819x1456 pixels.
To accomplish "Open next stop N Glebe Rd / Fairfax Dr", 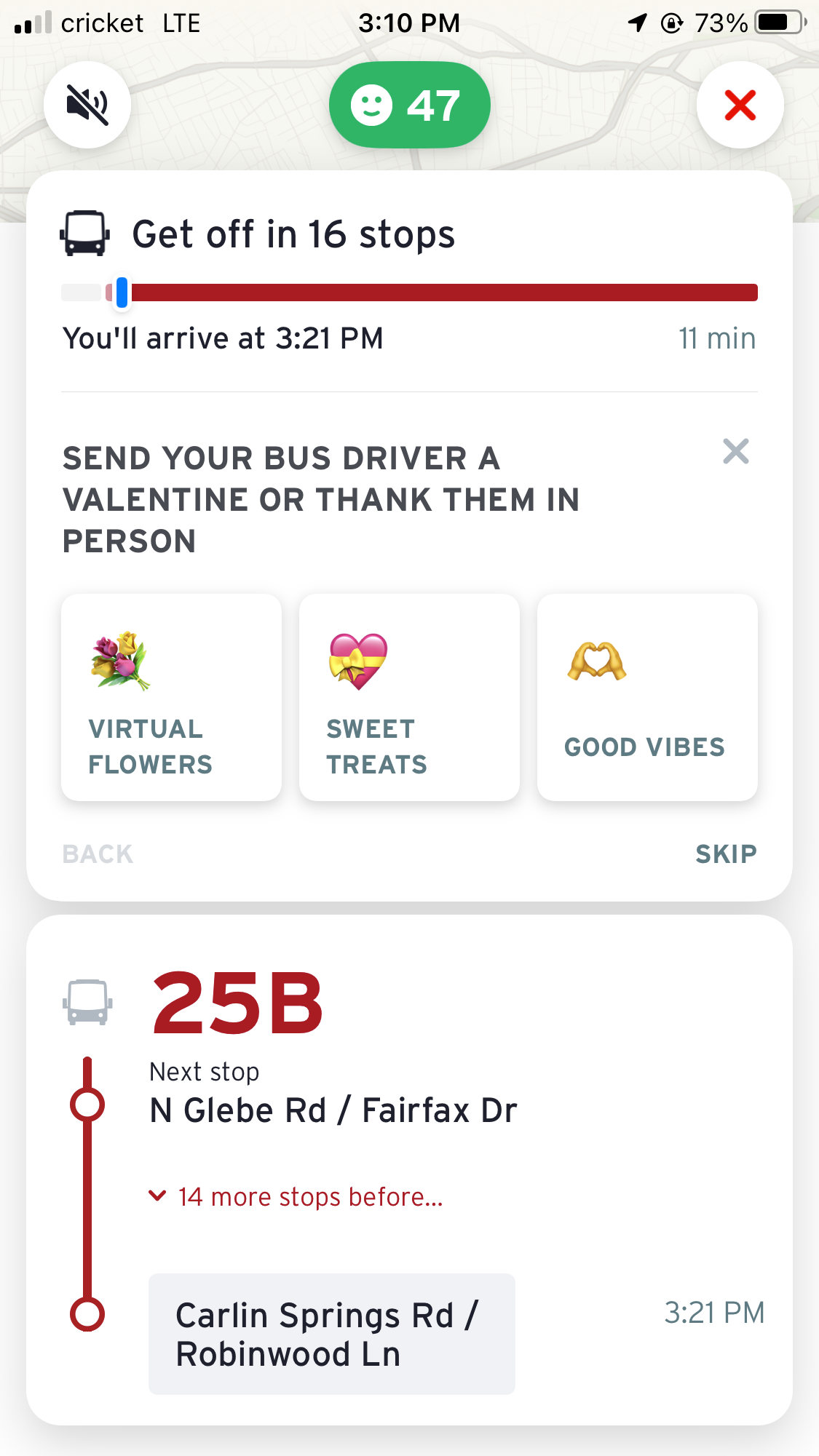I will (333, 1110).
